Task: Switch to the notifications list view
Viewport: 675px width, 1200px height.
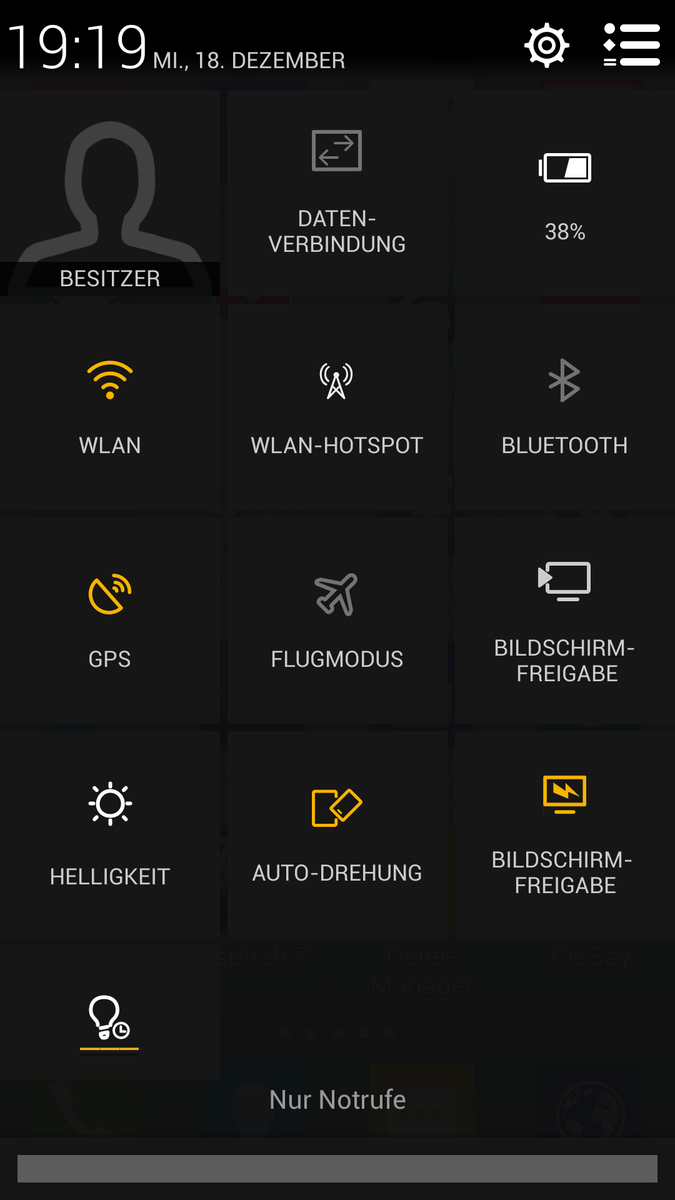Action: 631,45
